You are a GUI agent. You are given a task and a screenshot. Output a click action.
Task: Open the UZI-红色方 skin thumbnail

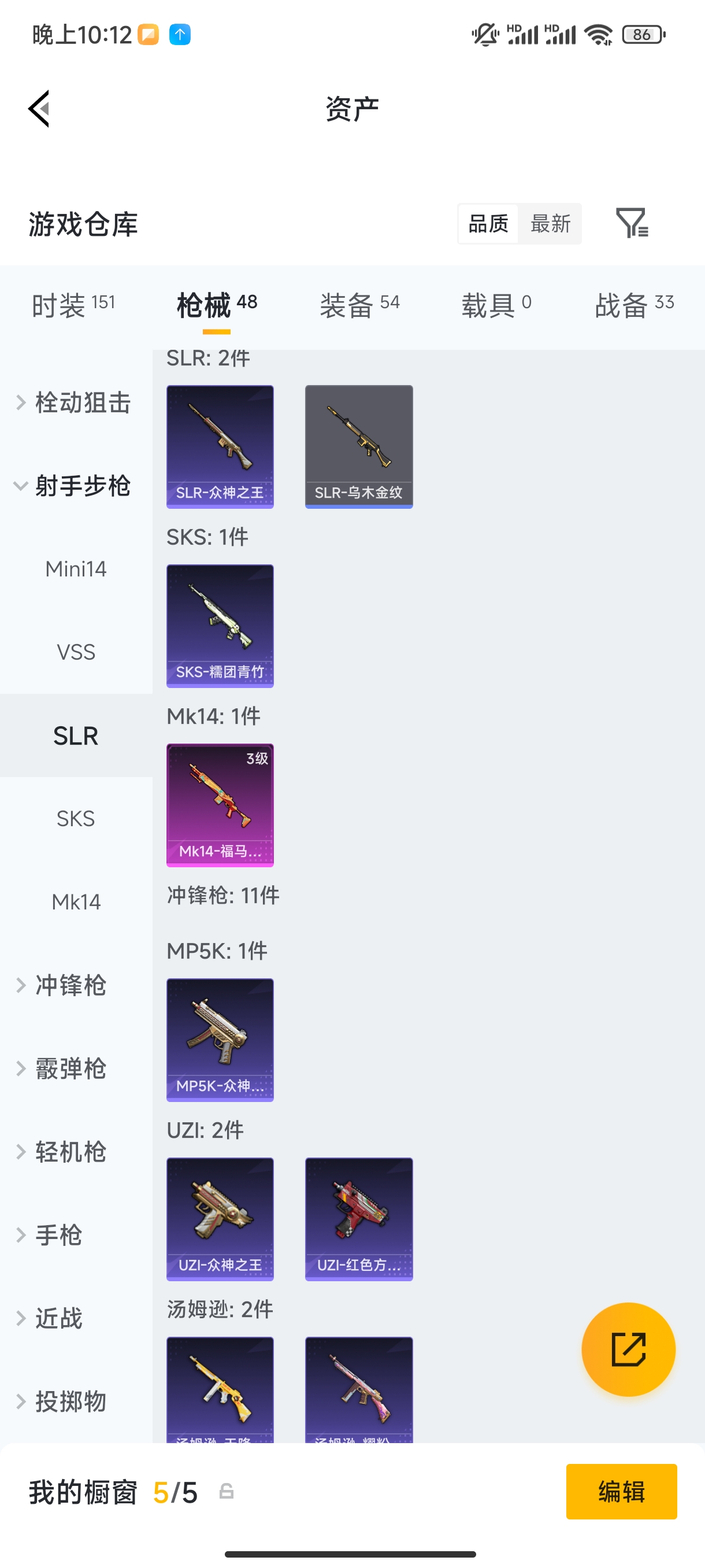[x=359, y=1219]
